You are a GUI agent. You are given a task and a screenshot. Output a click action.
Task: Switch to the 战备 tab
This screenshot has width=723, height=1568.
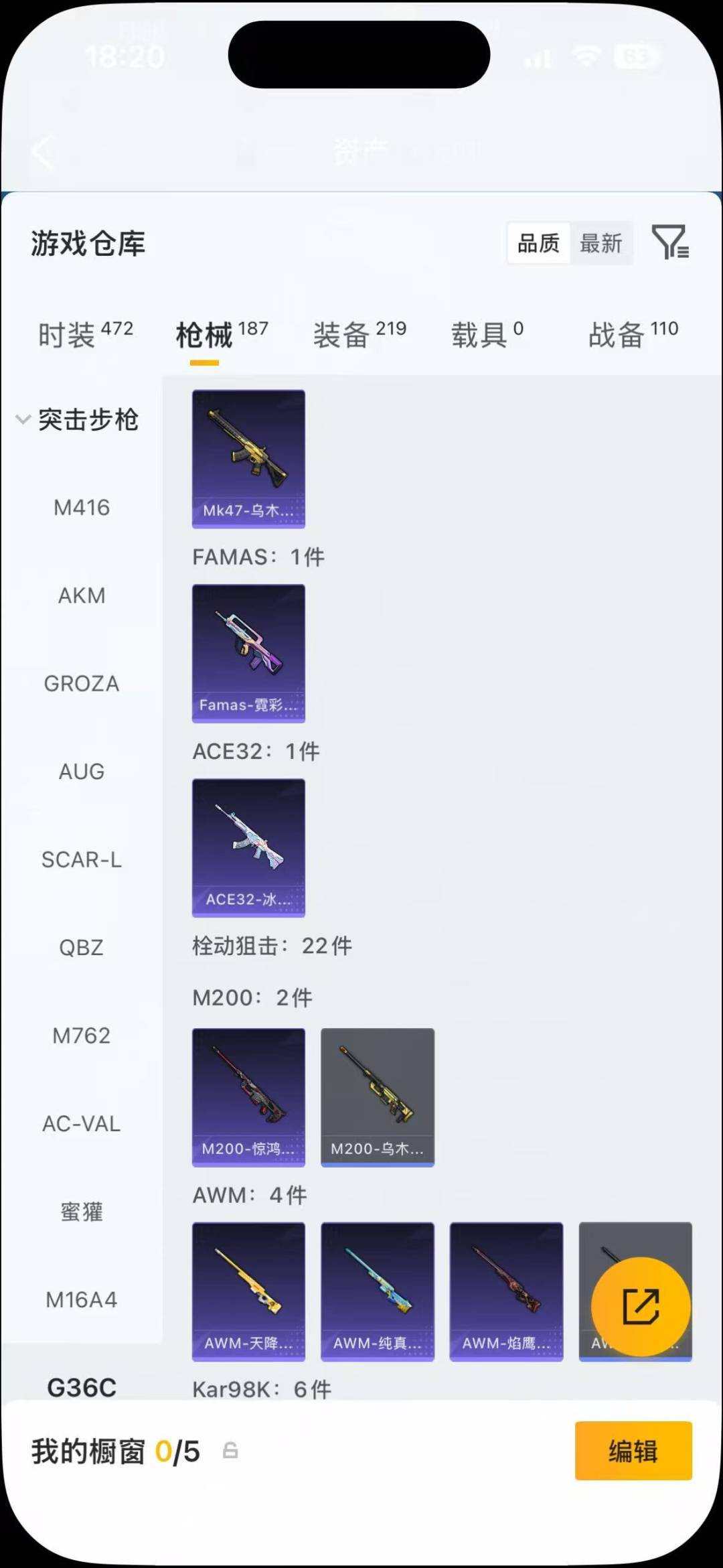pos(633,334)
